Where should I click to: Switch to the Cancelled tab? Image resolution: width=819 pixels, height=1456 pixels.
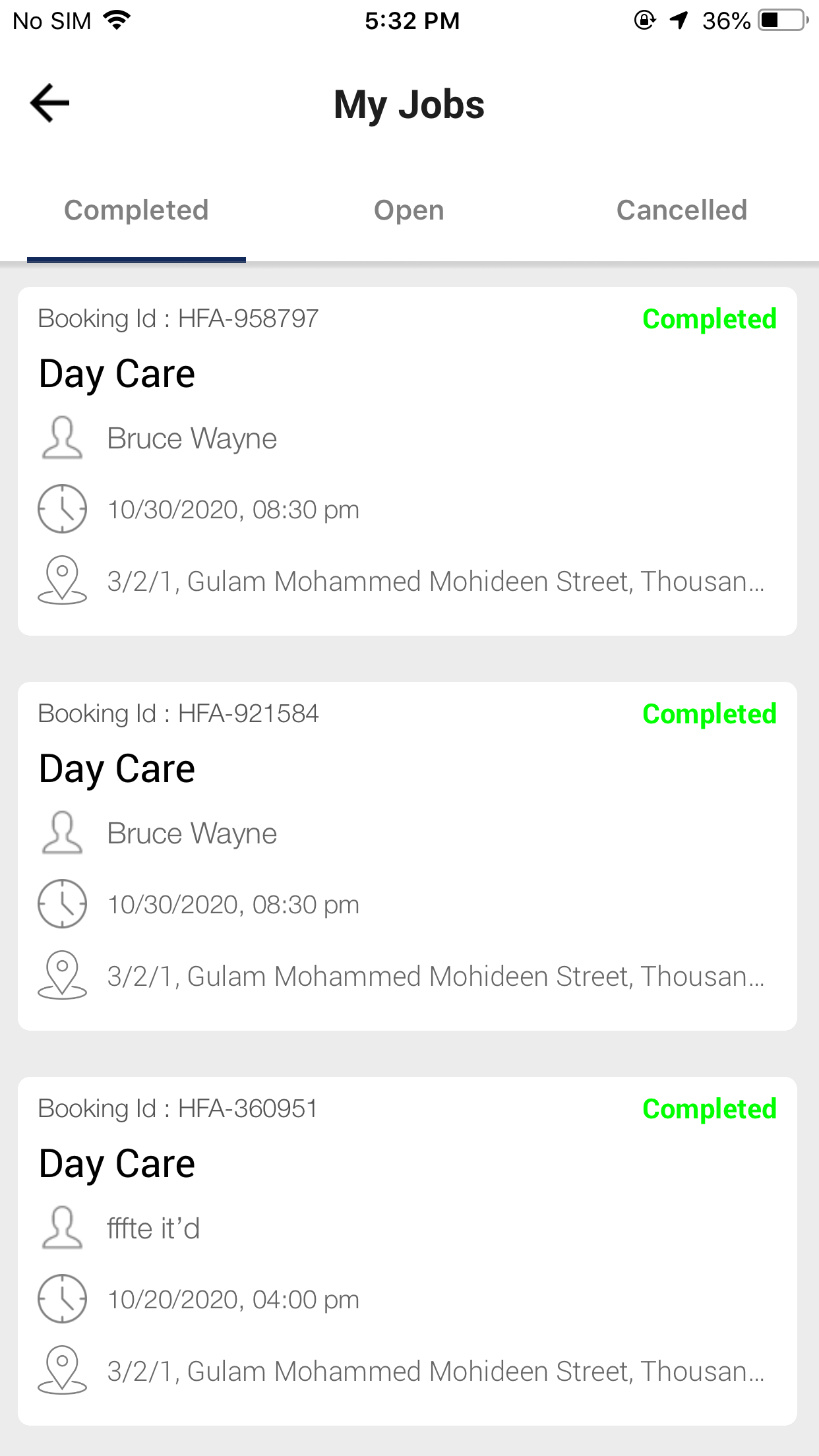tap(681, 210)
